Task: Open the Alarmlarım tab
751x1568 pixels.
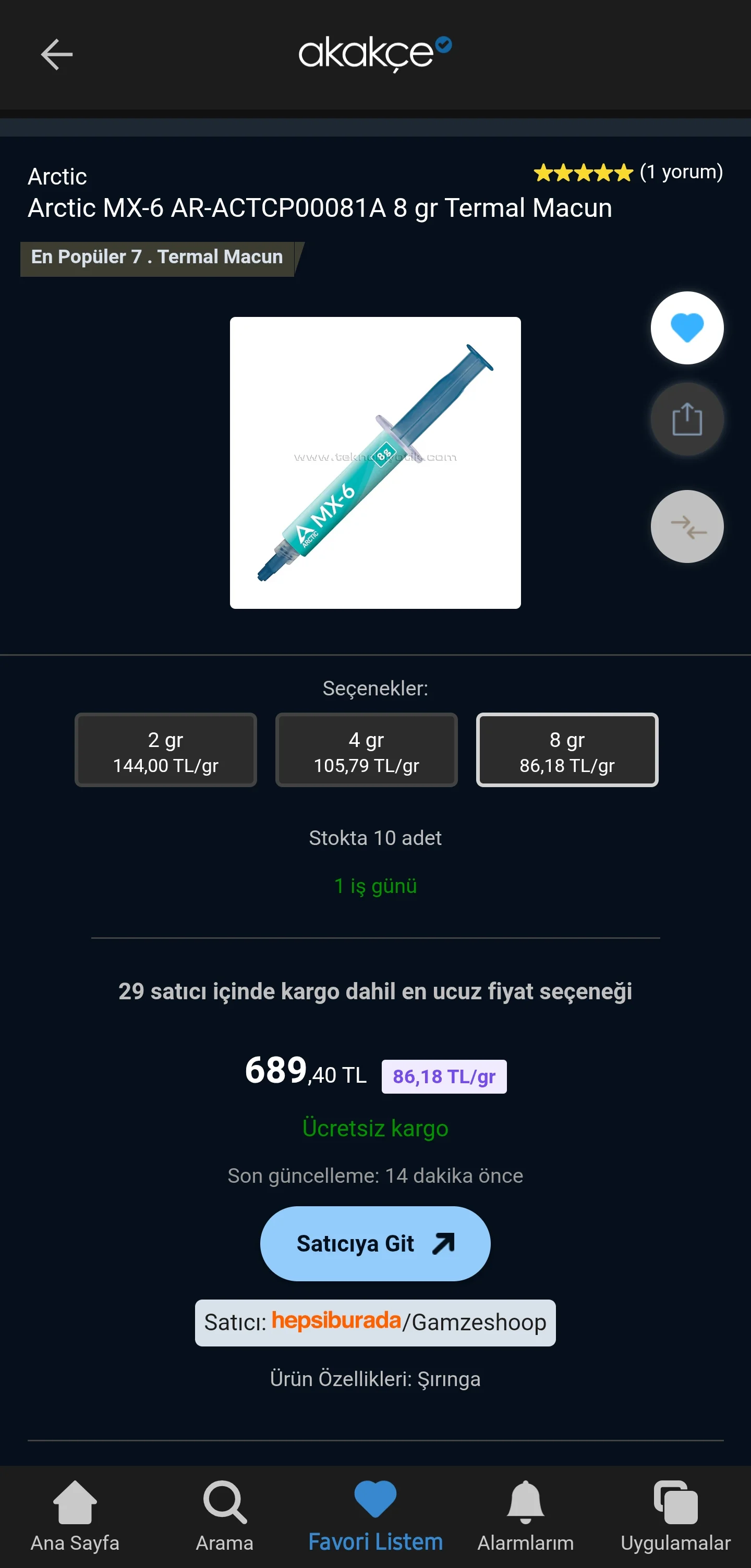Action: coord(525,1516)
